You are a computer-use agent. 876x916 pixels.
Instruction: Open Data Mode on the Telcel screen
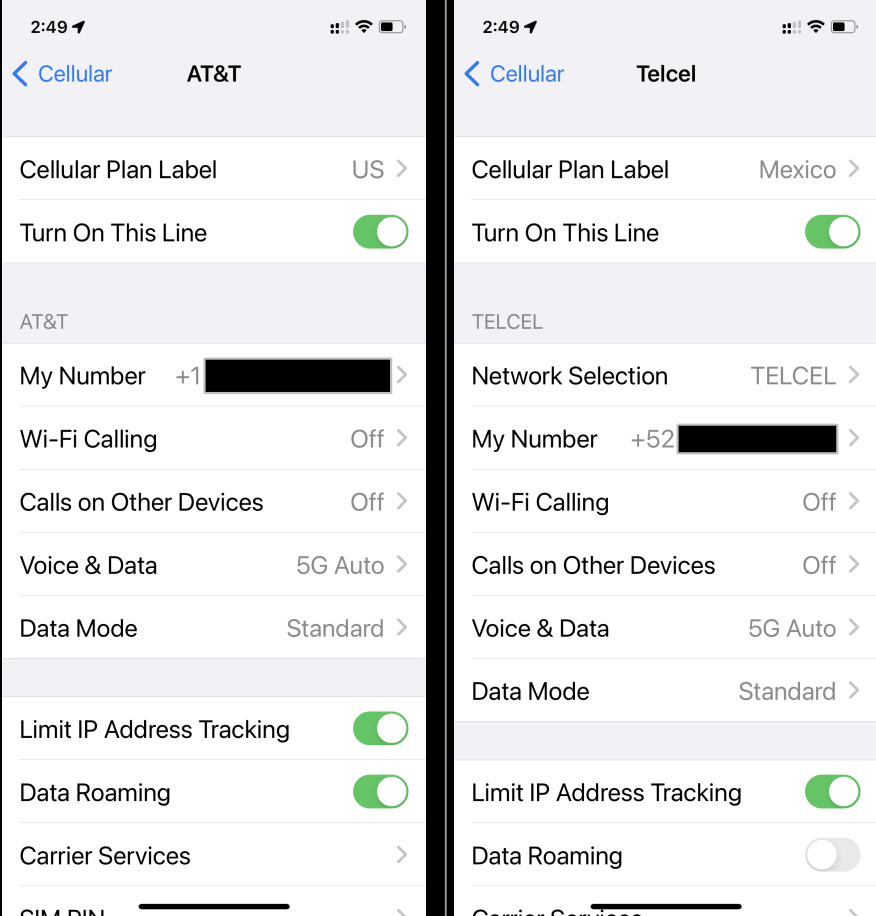(x=665, y=691)
